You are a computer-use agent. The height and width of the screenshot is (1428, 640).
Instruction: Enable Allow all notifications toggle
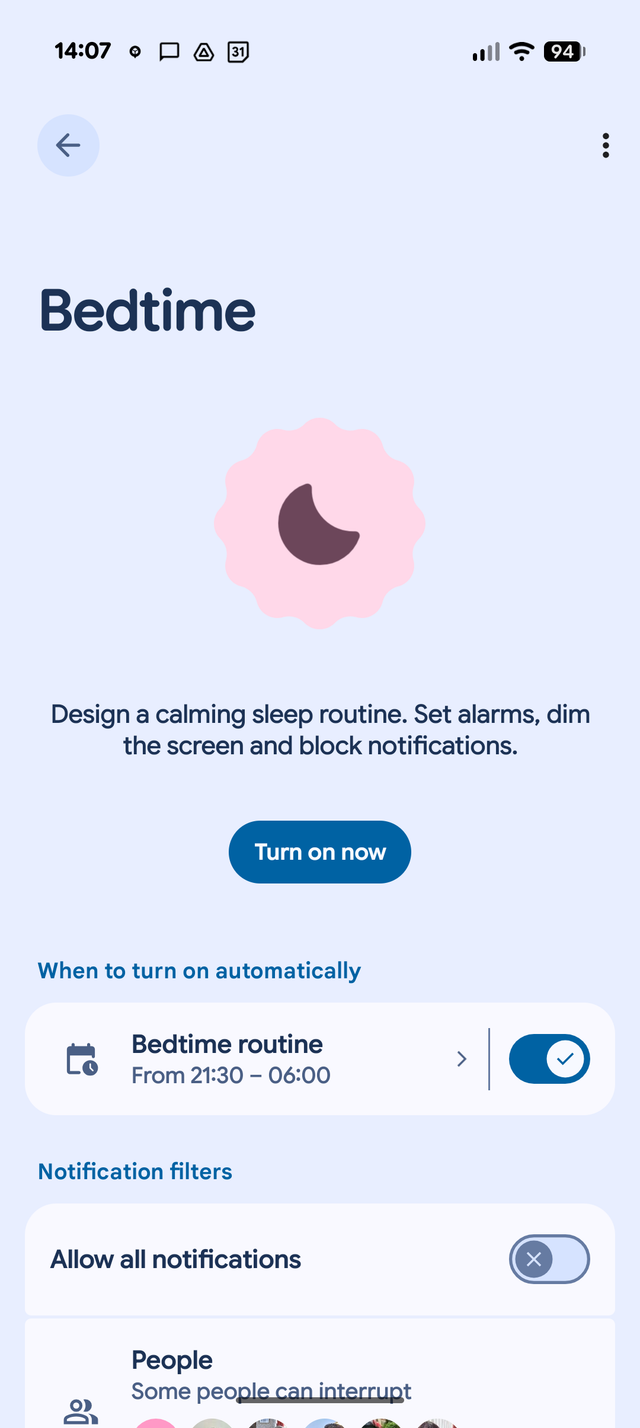549,1259
